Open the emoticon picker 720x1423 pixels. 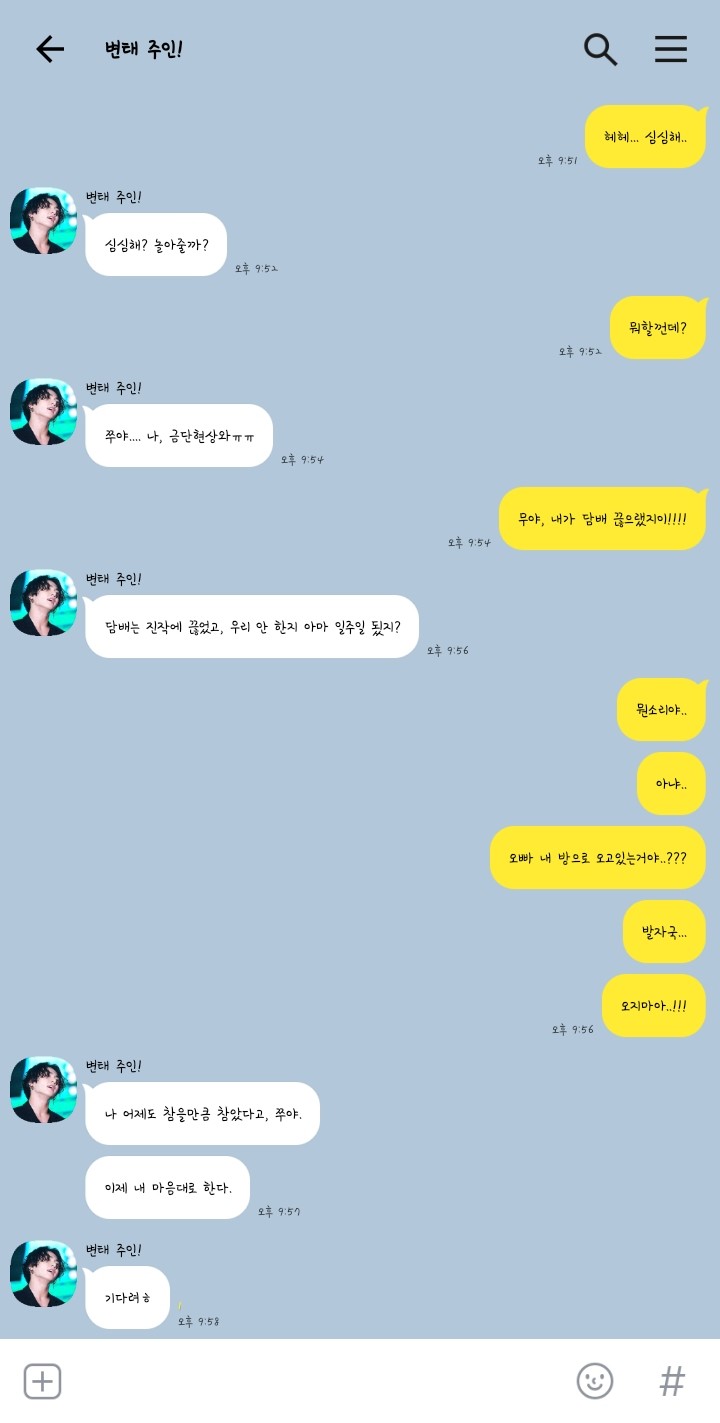click(594, 1381)
